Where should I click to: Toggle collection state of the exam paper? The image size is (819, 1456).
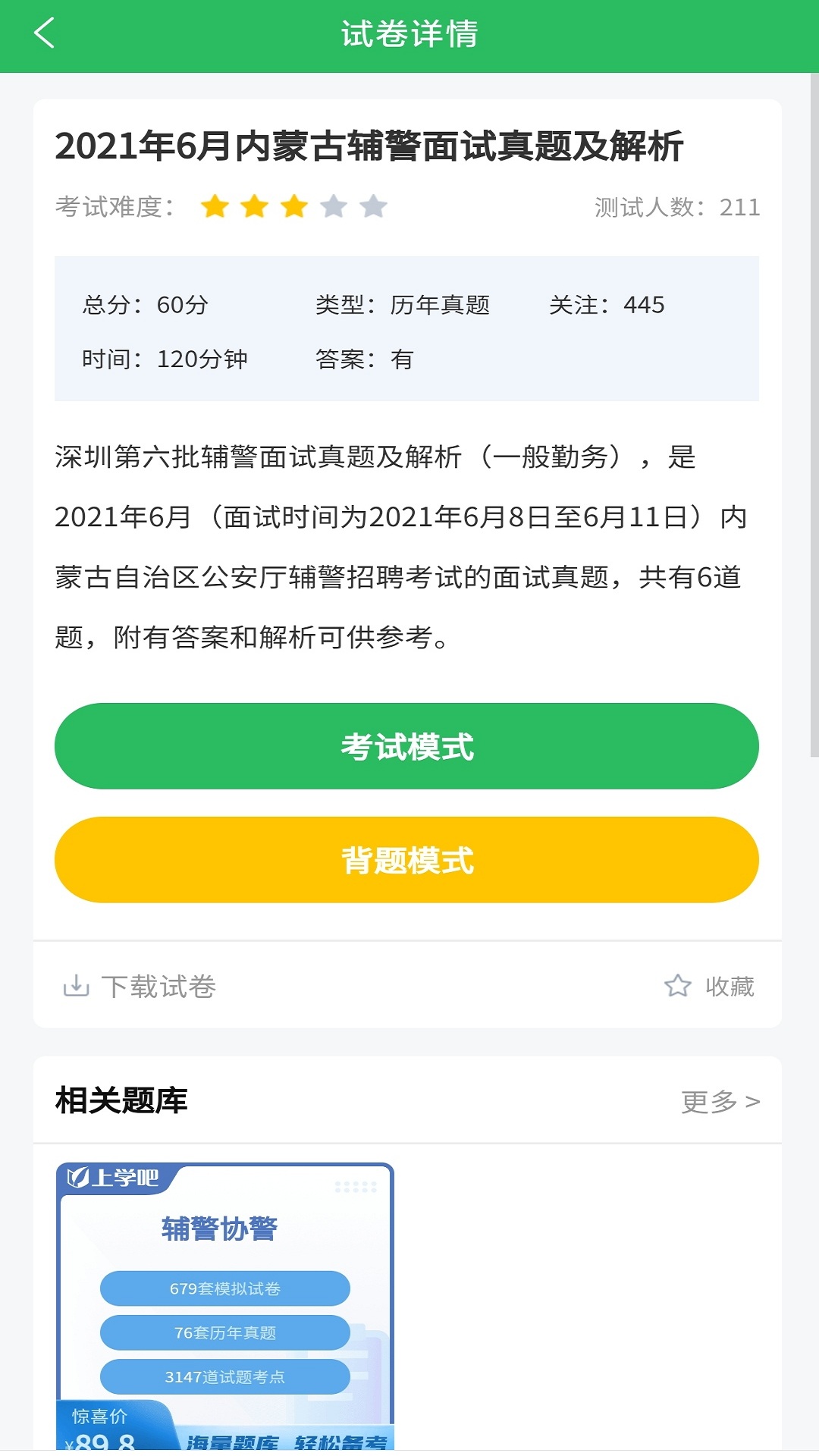coord(705,986)
